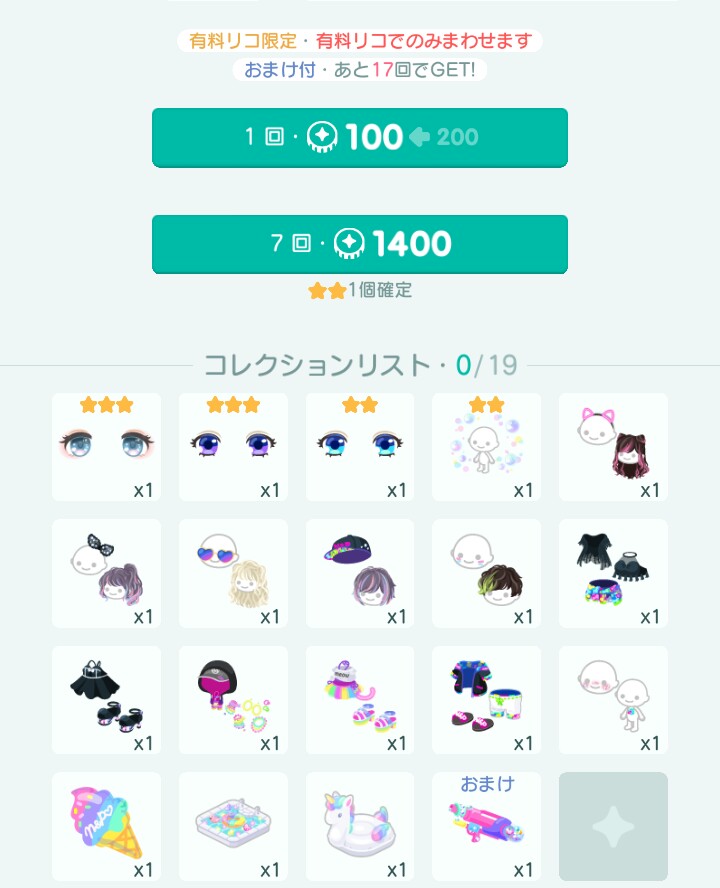The image size is (720, 888).
Task: Spin the gacha 7 times for 1400
Action: point(360,243)
